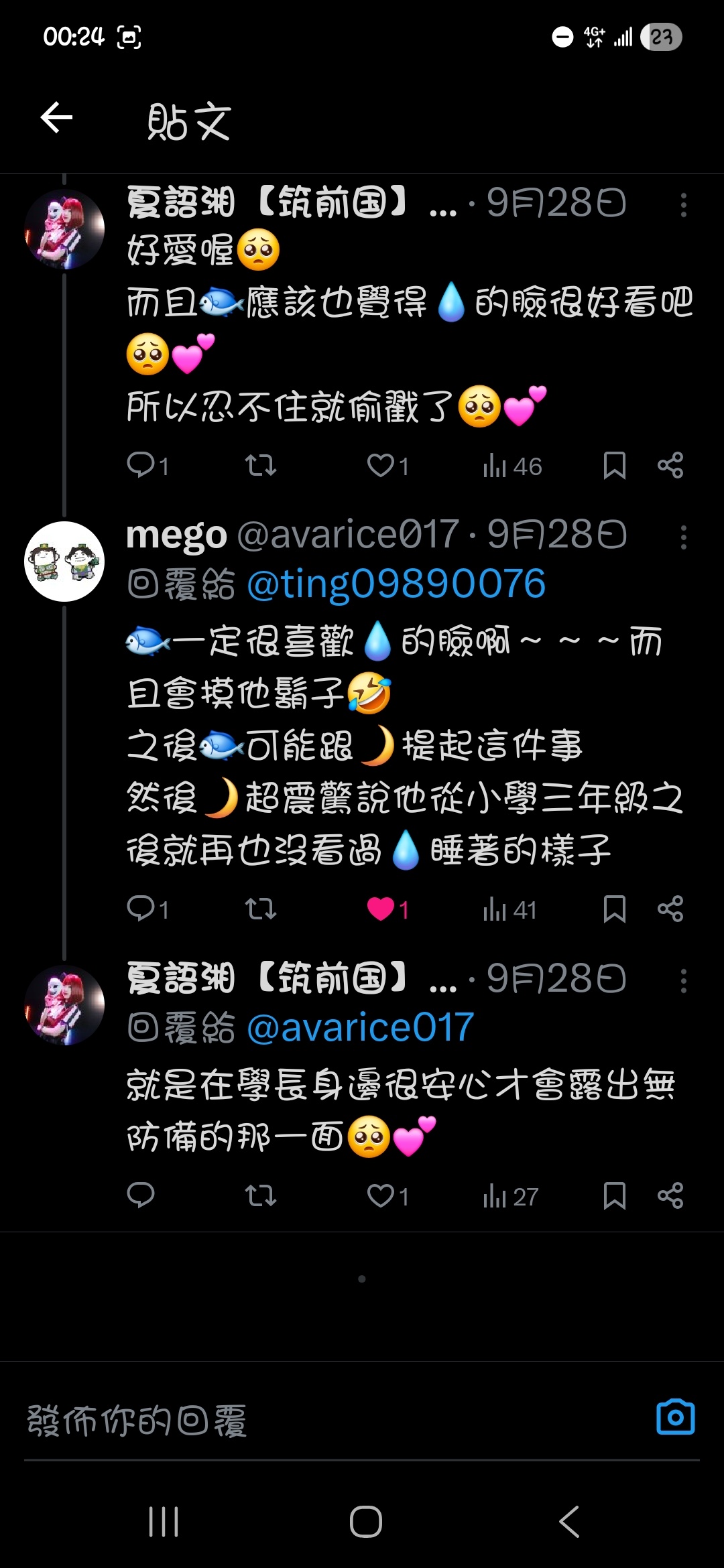Repost the post with 27 views

[261, 1195]
